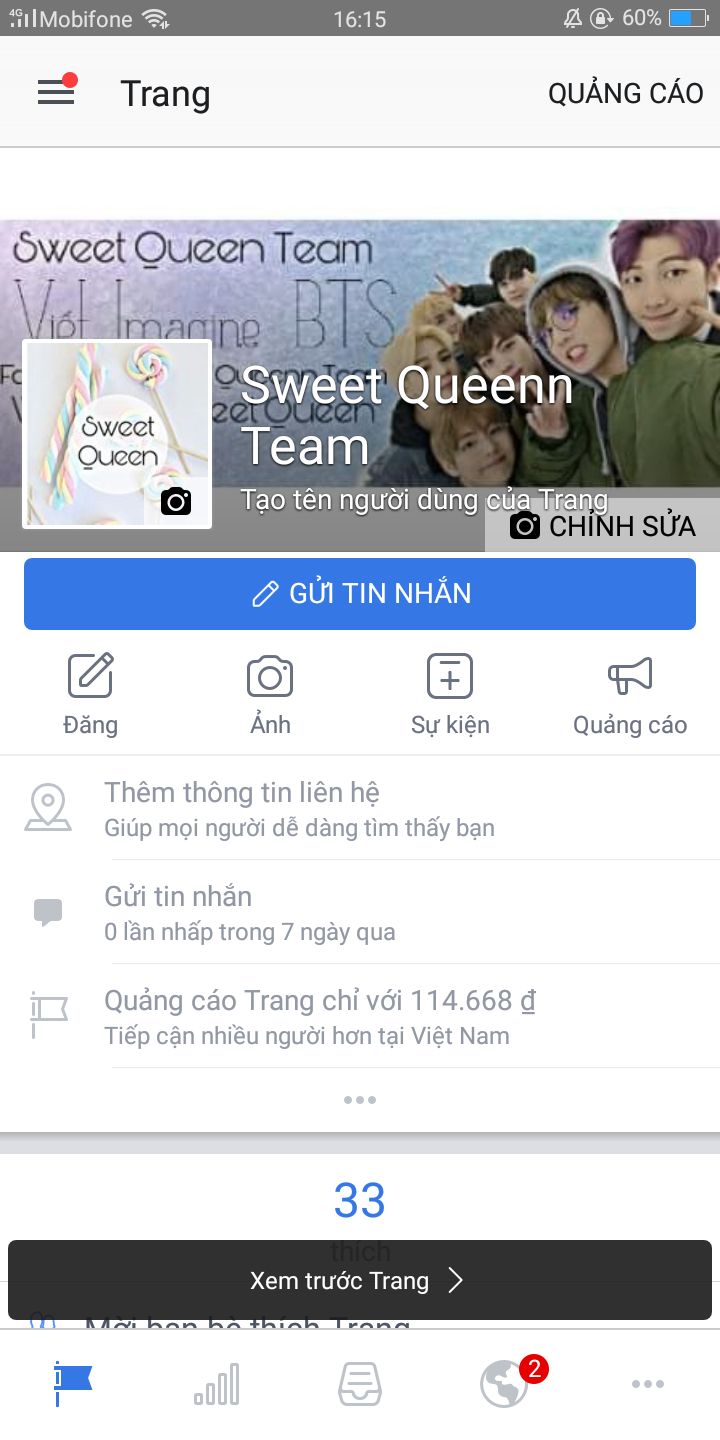Switch to the insights bar-chart tab
This screenshot has width=720, height=1440.
216,1384
